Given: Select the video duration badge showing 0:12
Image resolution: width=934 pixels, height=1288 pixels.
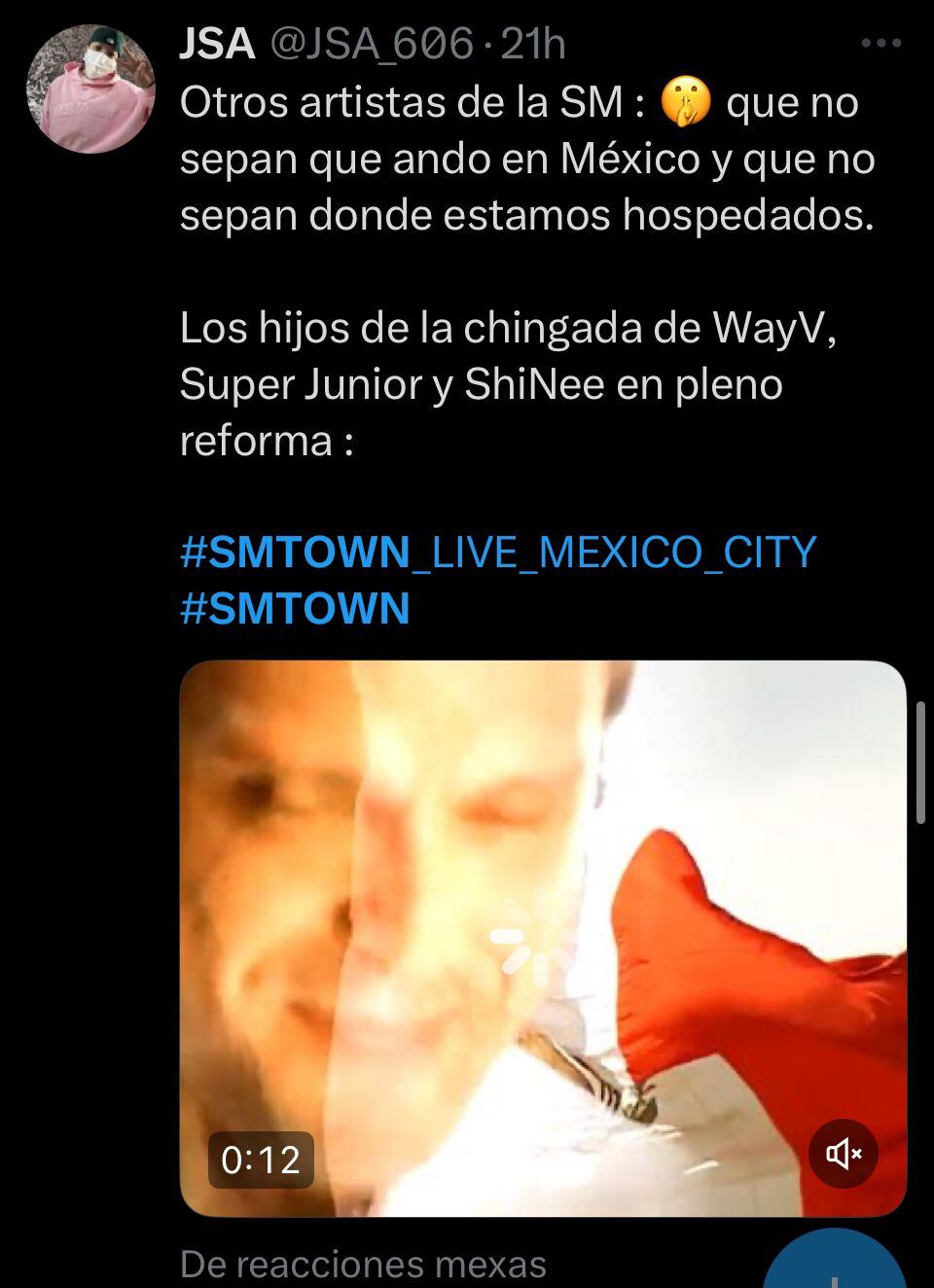Looking at the screenshot, I should tap(262, 1159).
